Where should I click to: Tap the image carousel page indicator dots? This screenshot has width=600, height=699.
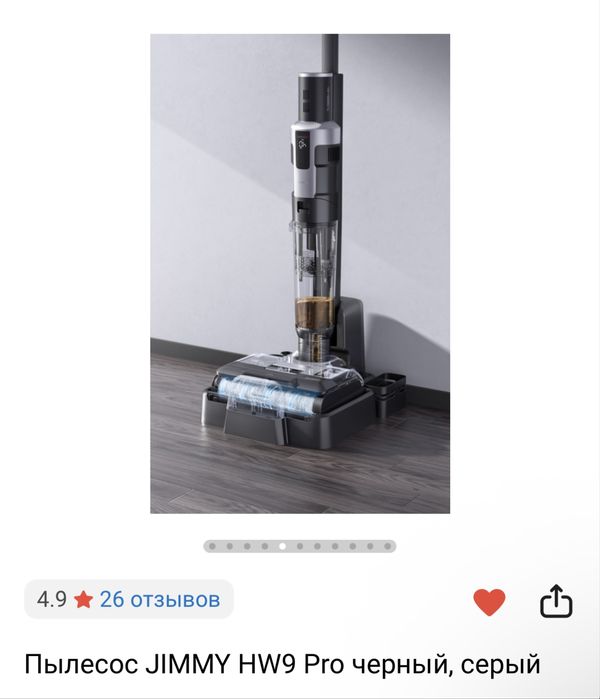coord(300,547)
